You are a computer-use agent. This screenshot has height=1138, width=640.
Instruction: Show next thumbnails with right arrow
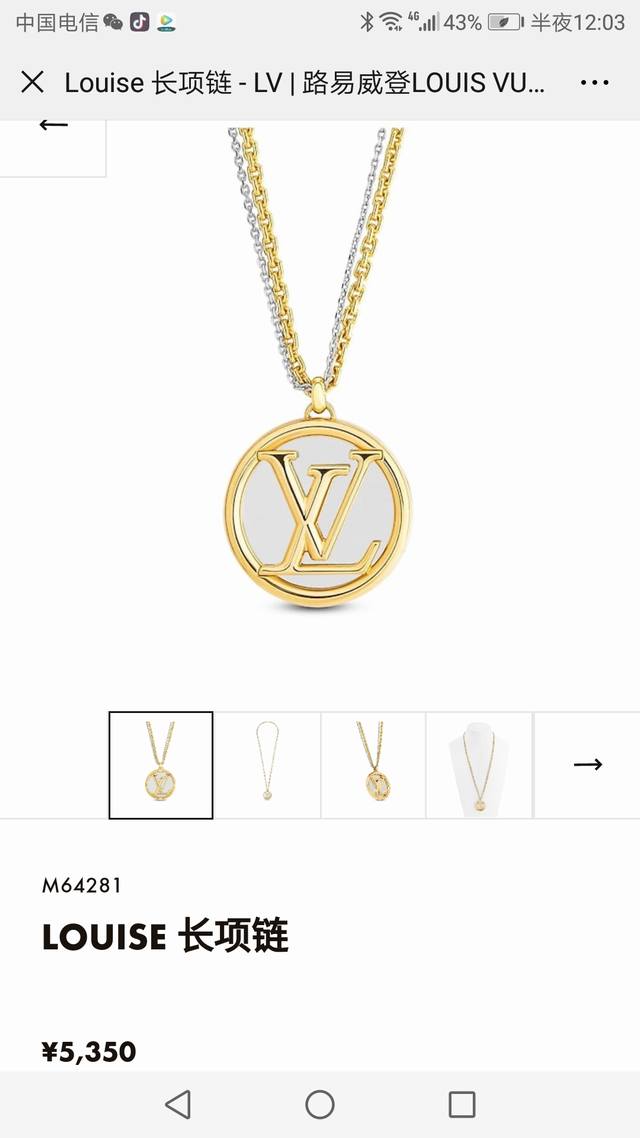tap(588, 765)
